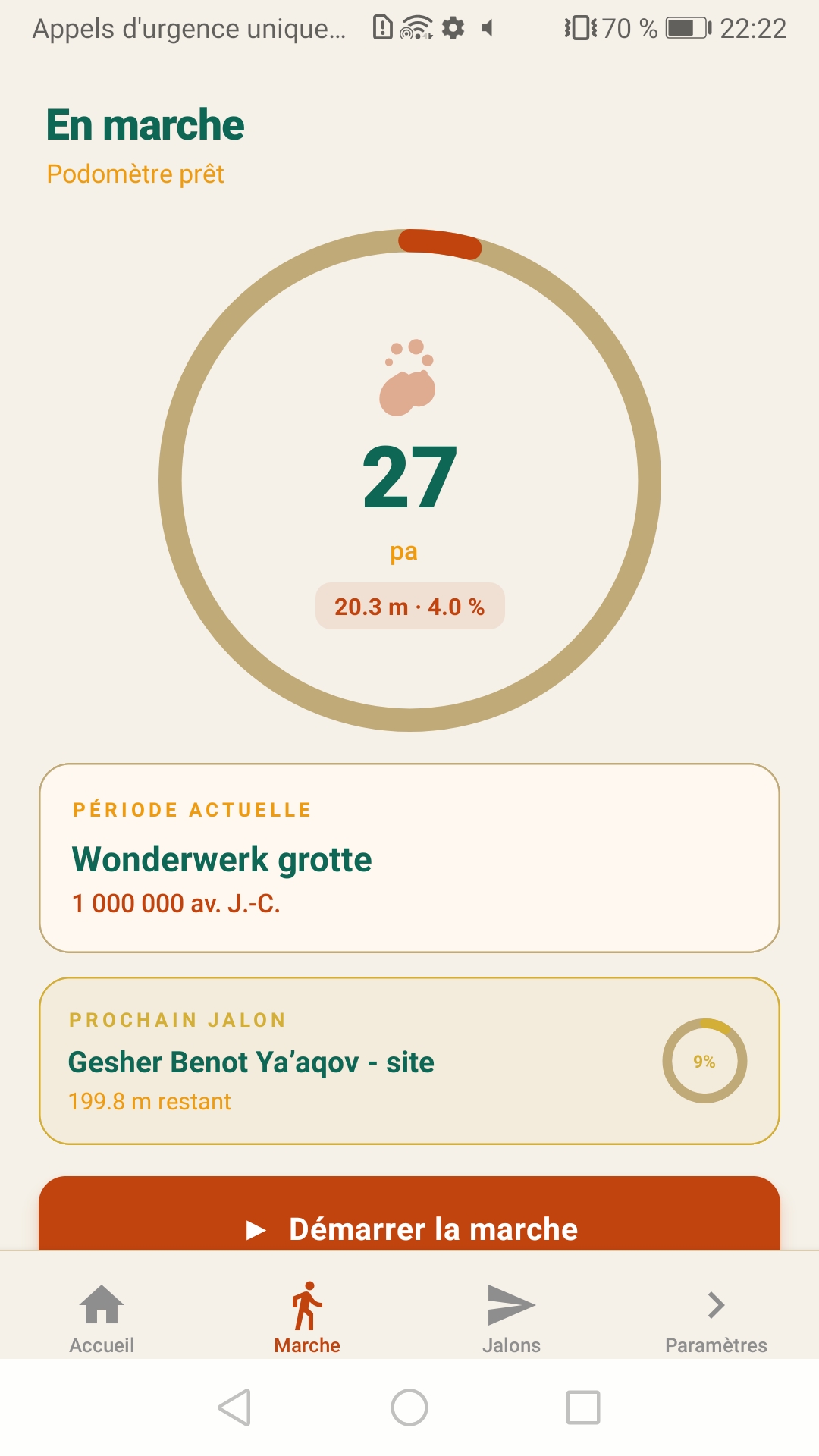Image resolution: width=819 pixels, height=1456 pixels.
Task: Select the Marche tab
Action: 307,1319
